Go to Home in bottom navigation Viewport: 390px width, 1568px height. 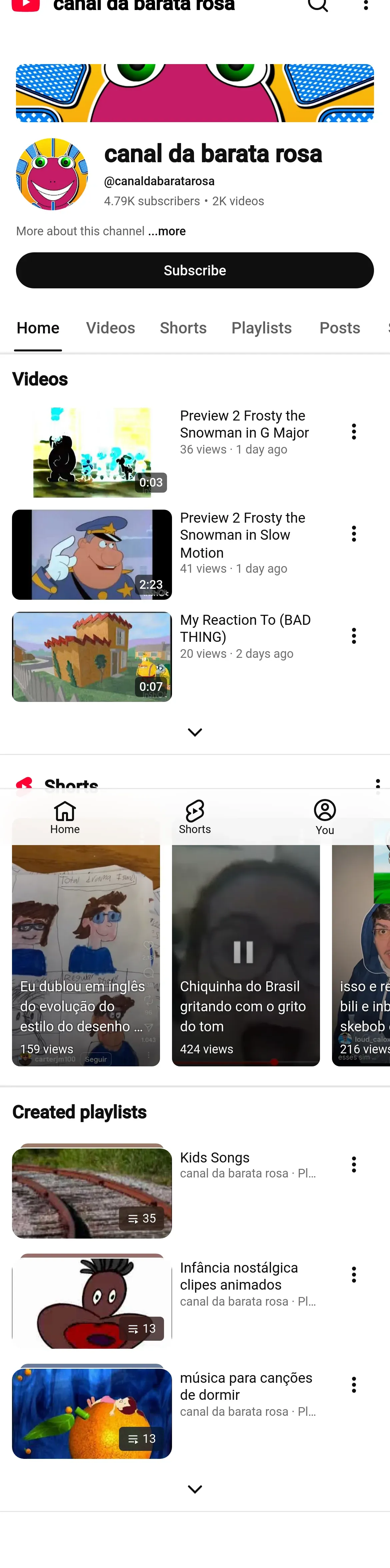click(65, 817)
